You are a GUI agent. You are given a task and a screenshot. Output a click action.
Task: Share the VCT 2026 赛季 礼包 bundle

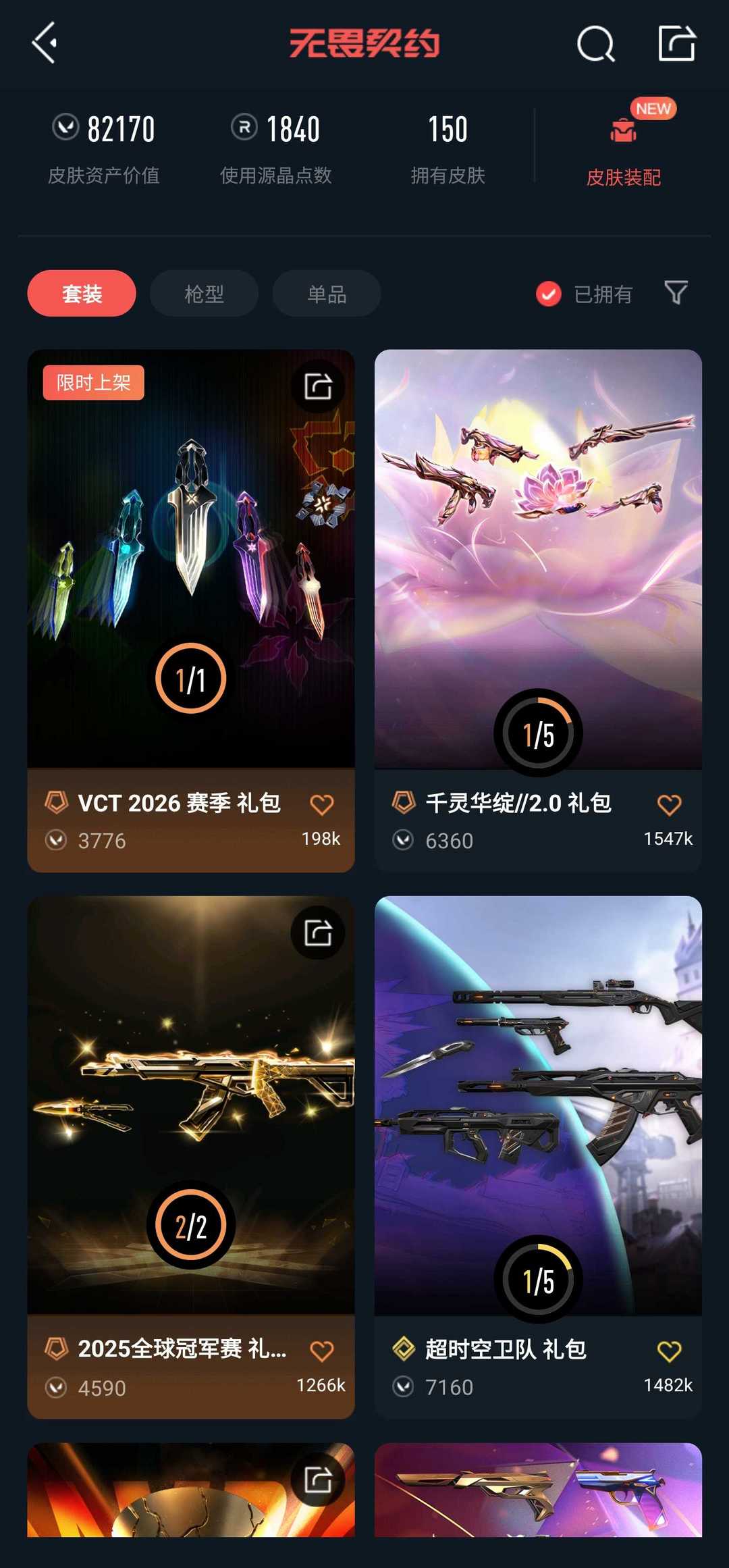point(318,386)
